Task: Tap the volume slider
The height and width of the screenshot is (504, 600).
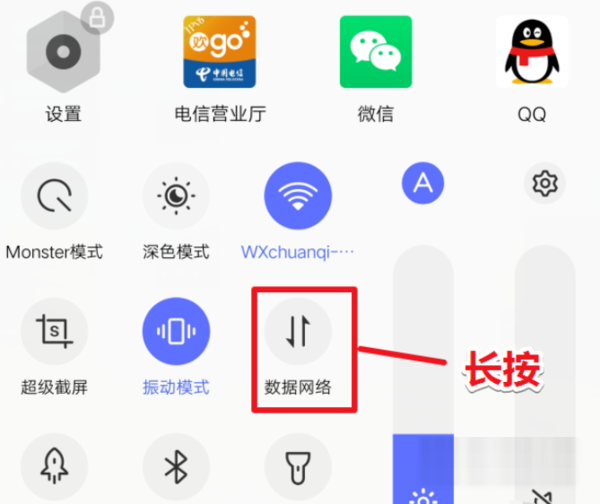Action: 547,380
